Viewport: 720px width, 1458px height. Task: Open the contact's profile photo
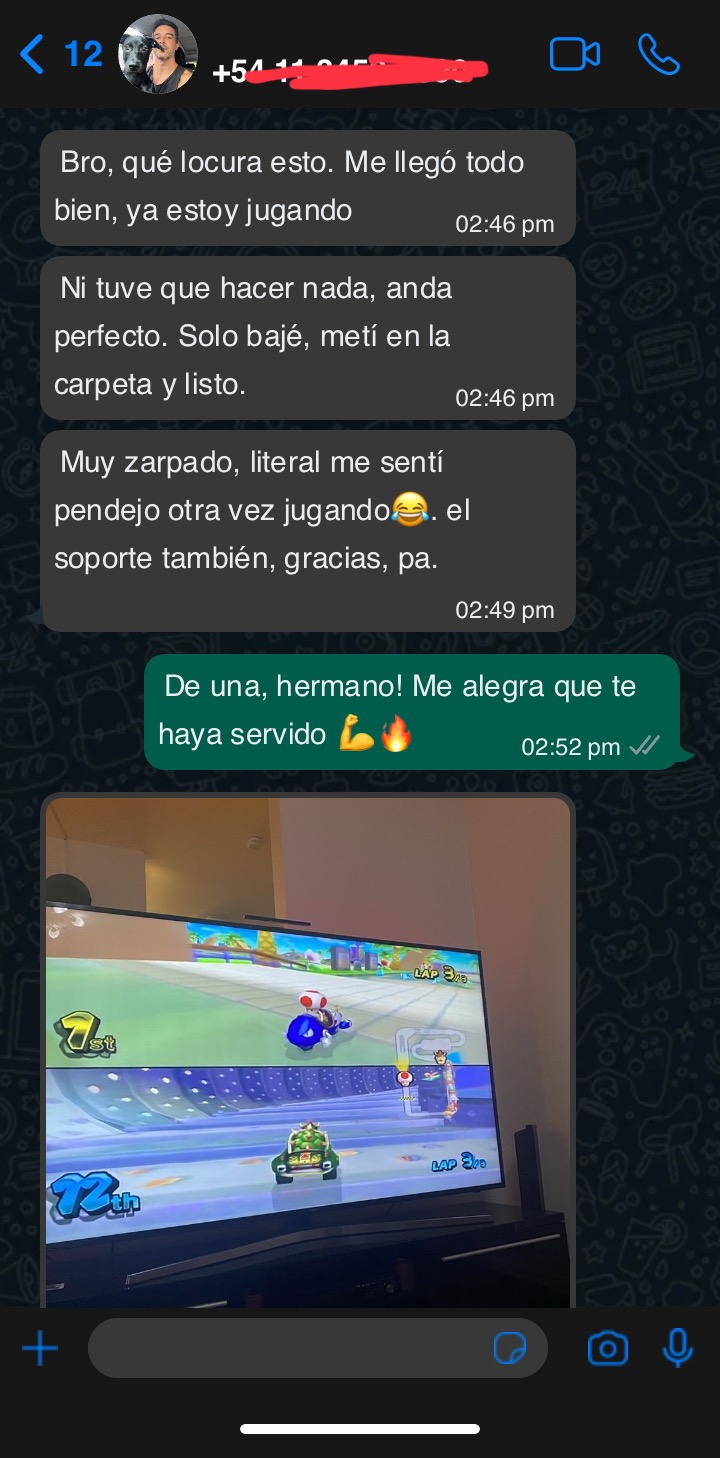coord(158,54)
